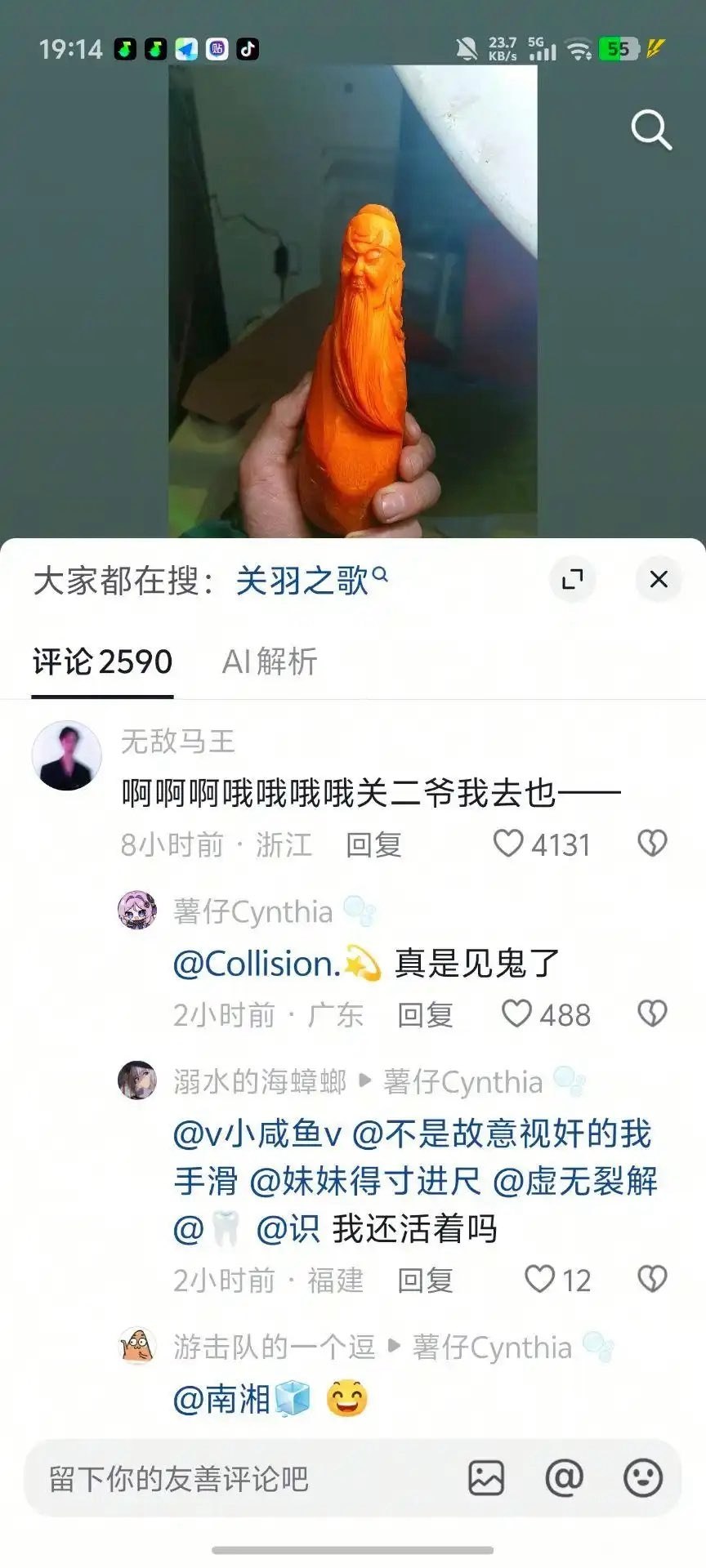The image size is (706, 1568).
Task: Attach an image to the comment
Action: 486,1478
